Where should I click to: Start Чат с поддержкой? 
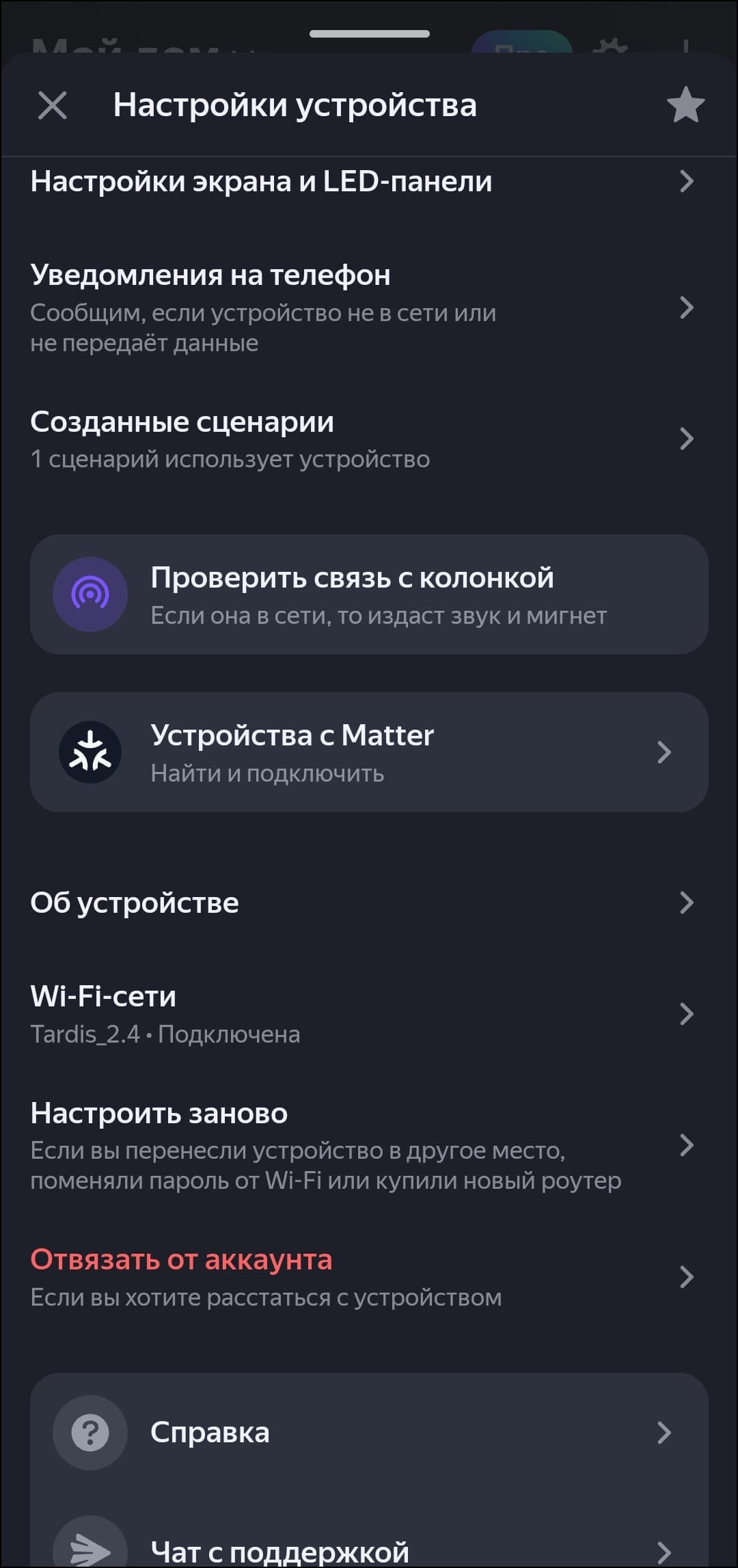[x=369, y=1550]
